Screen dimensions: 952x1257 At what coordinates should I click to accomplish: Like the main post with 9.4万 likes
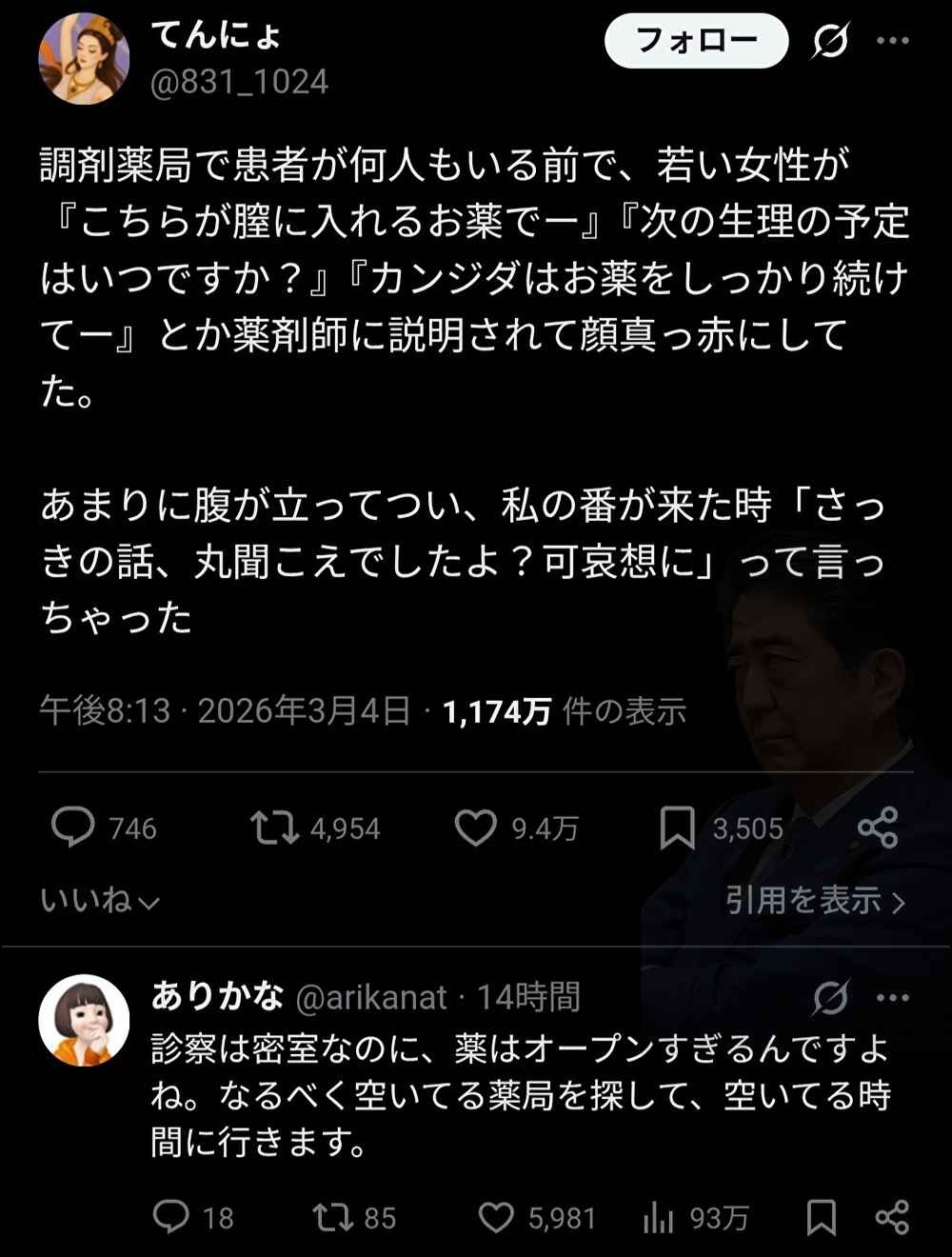click(x=475, y=828)
